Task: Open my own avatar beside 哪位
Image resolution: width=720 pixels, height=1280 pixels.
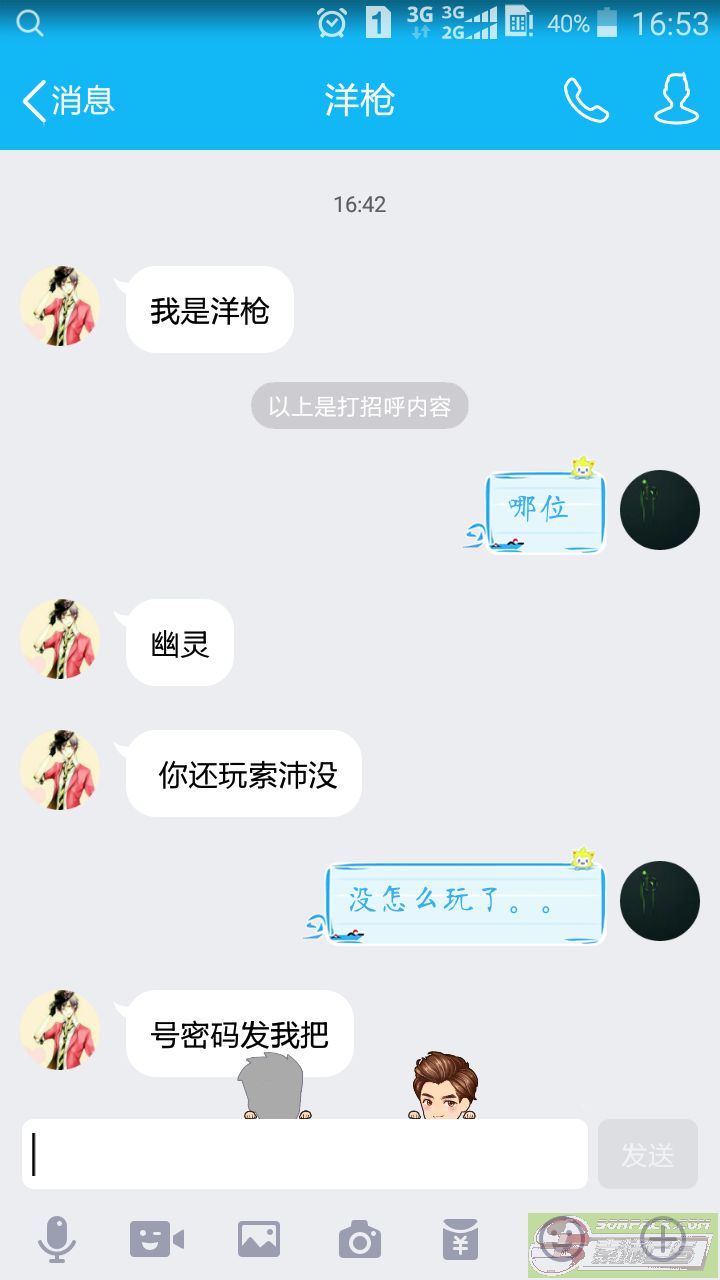Action: click(660, 510)
